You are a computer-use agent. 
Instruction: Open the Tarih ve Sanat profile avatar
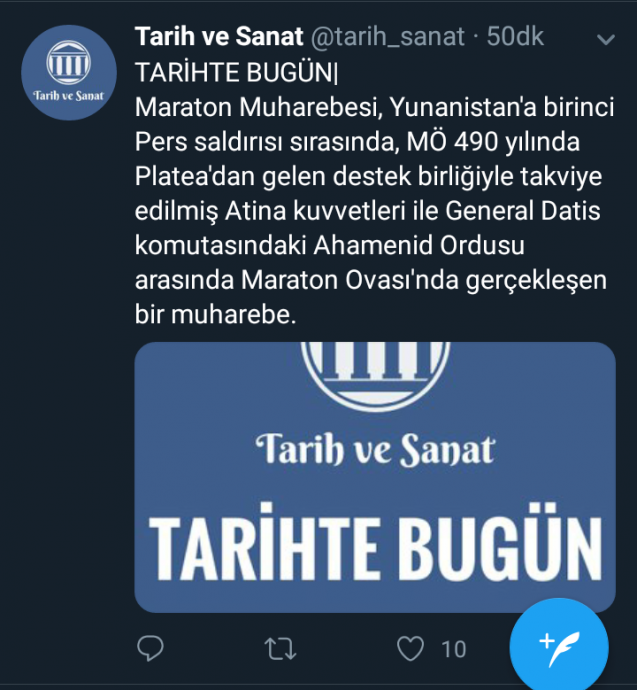[x=68, y=71]
